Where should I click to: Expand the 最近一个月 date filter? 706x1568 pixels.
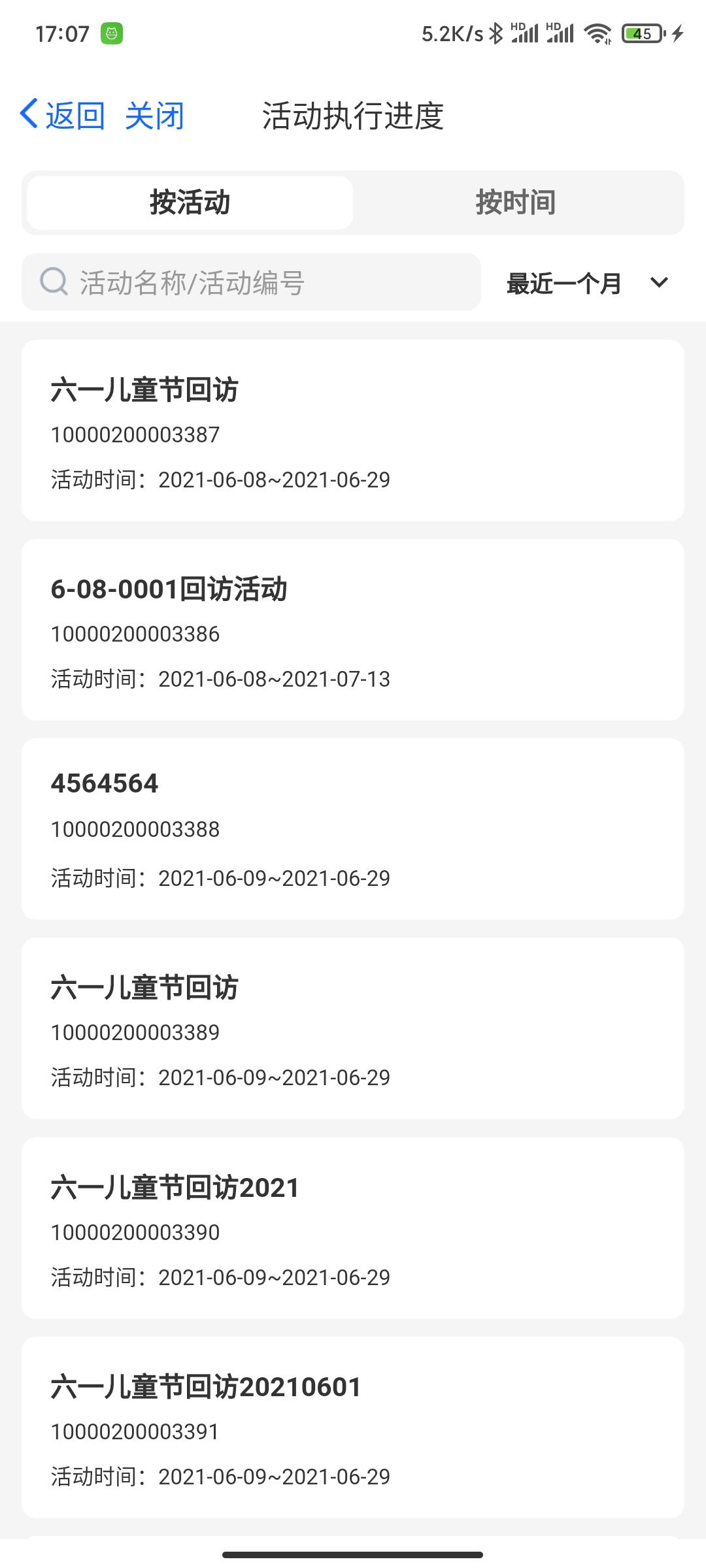[587, 283]
